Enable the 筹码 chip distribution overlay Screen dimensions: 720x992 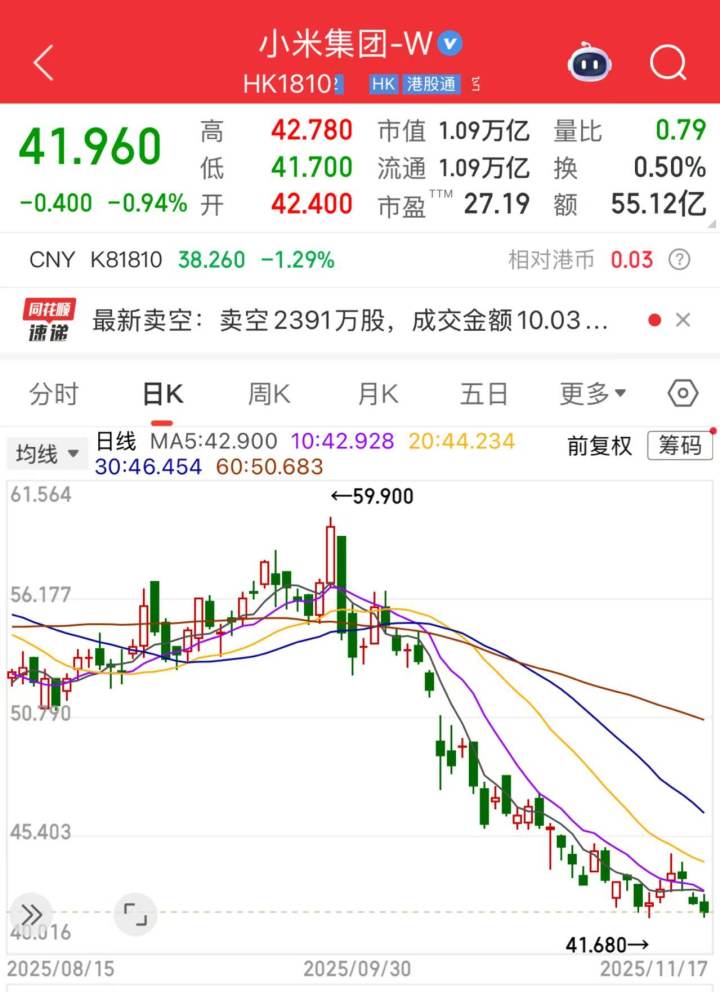click(x=681, y=447)
